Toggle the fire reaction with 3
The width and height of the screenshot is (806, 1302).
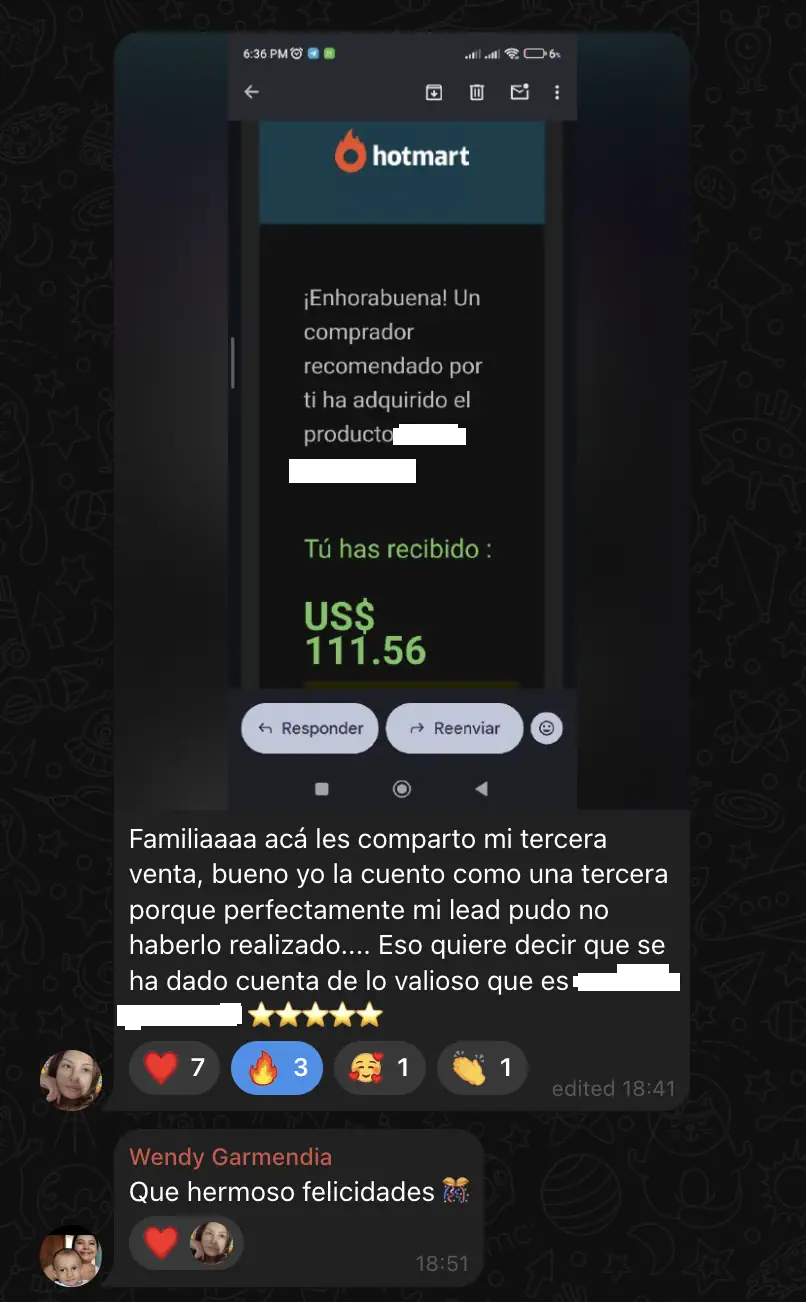coord(277,1068)
